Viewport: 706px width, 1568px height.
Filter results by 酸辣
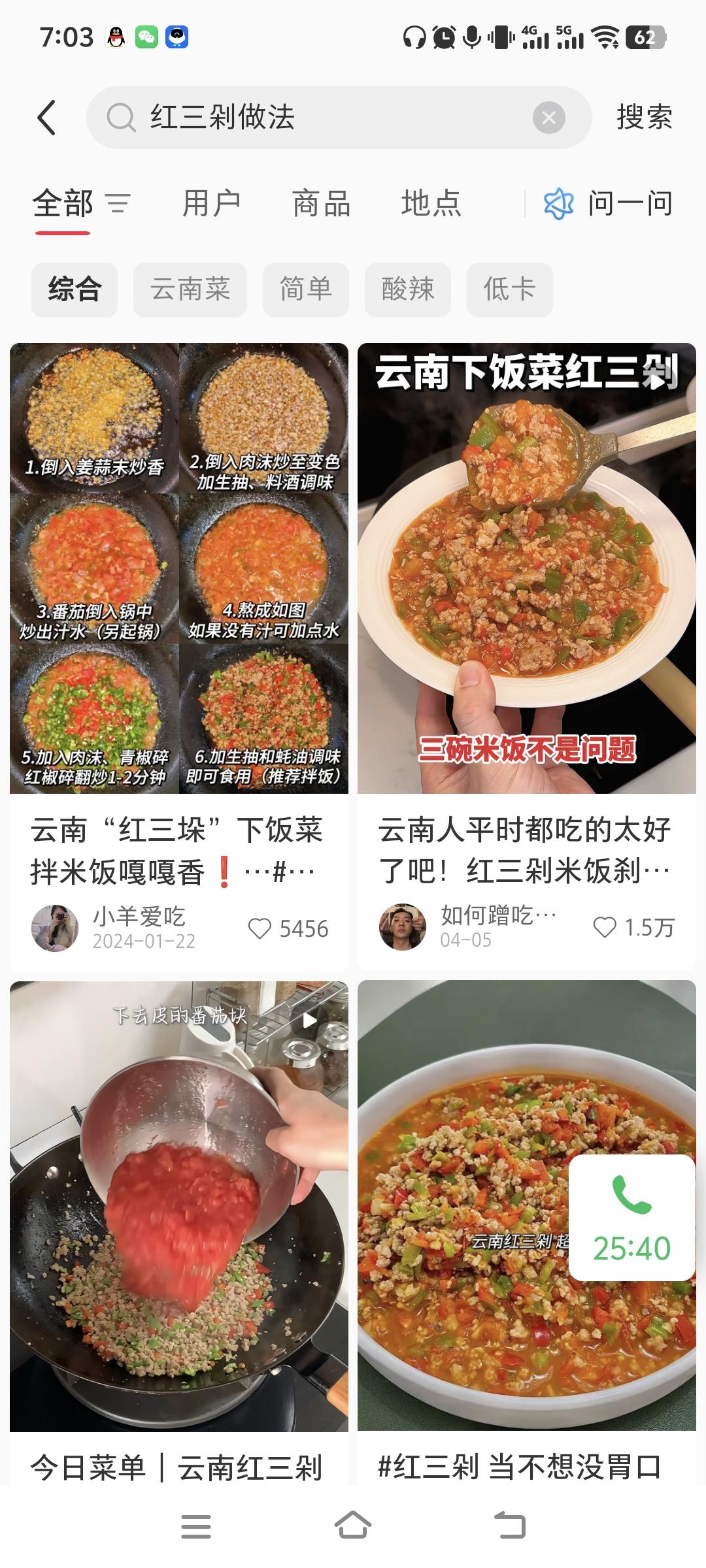[x=408, y=289]
